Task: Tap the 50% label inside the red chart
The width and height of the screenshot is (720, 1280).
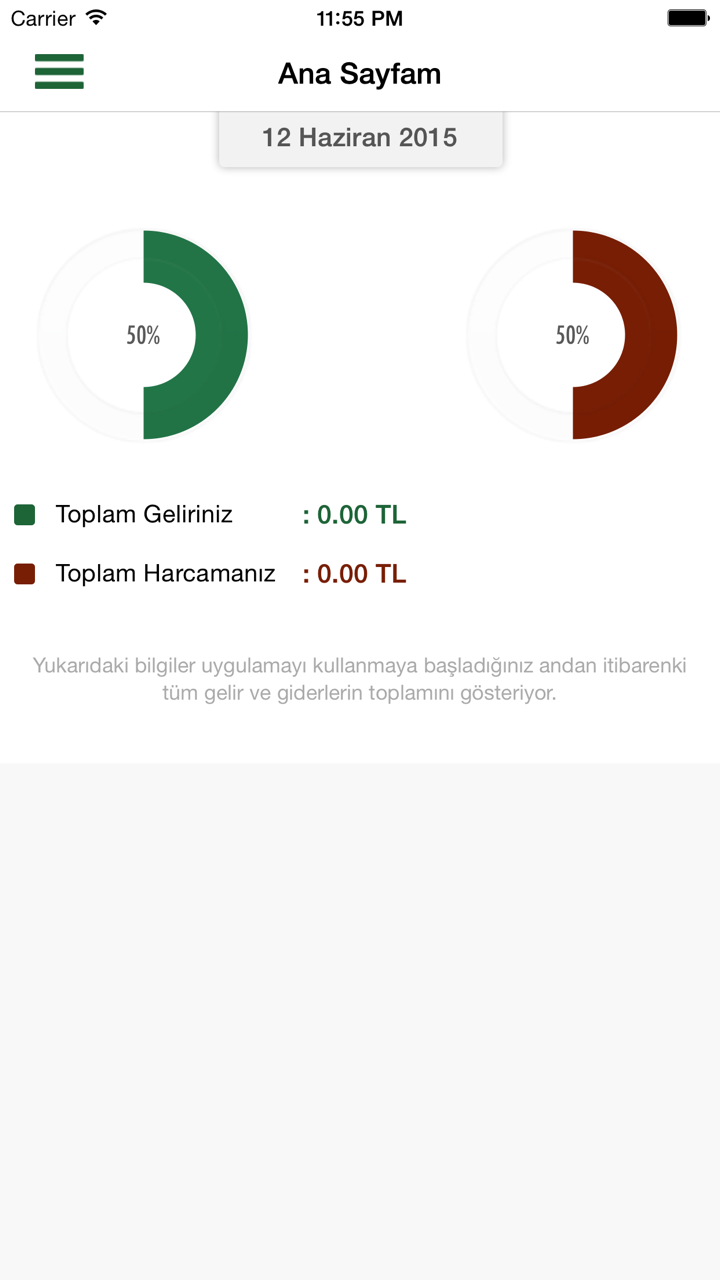Action: click(x=571, y=335)
